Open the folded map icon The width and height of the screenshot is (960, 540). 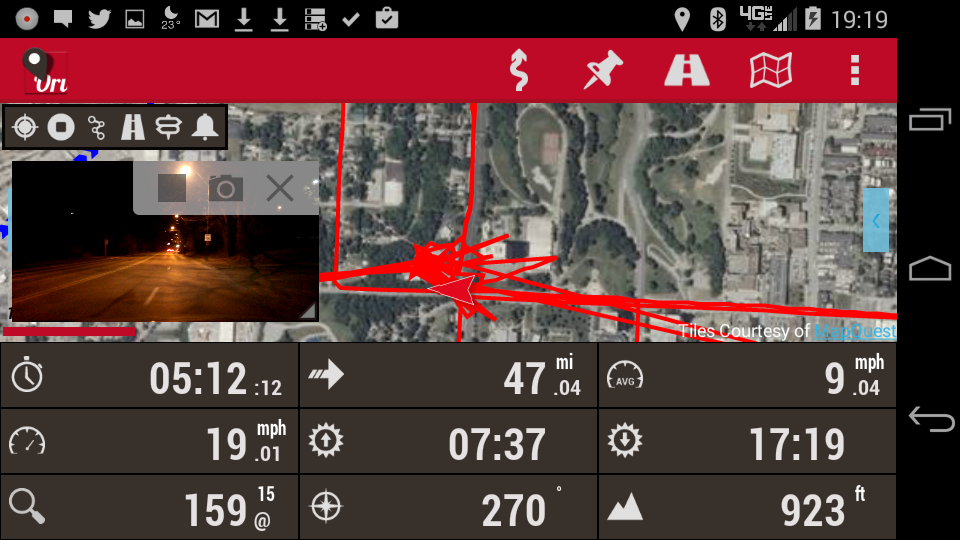(x=771, y=70)
